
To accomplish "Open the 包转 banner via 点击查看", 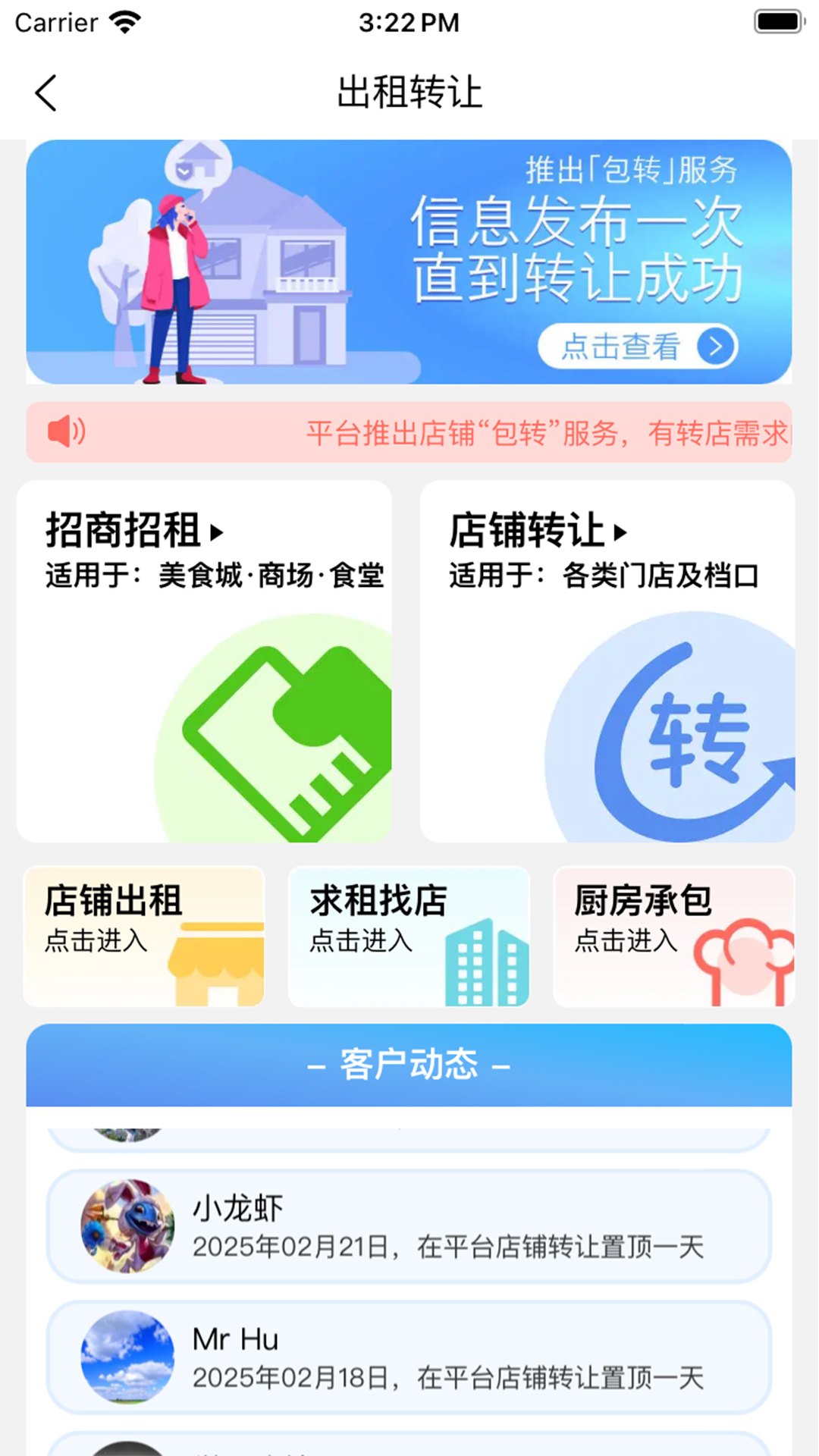I will coord(622,345).
